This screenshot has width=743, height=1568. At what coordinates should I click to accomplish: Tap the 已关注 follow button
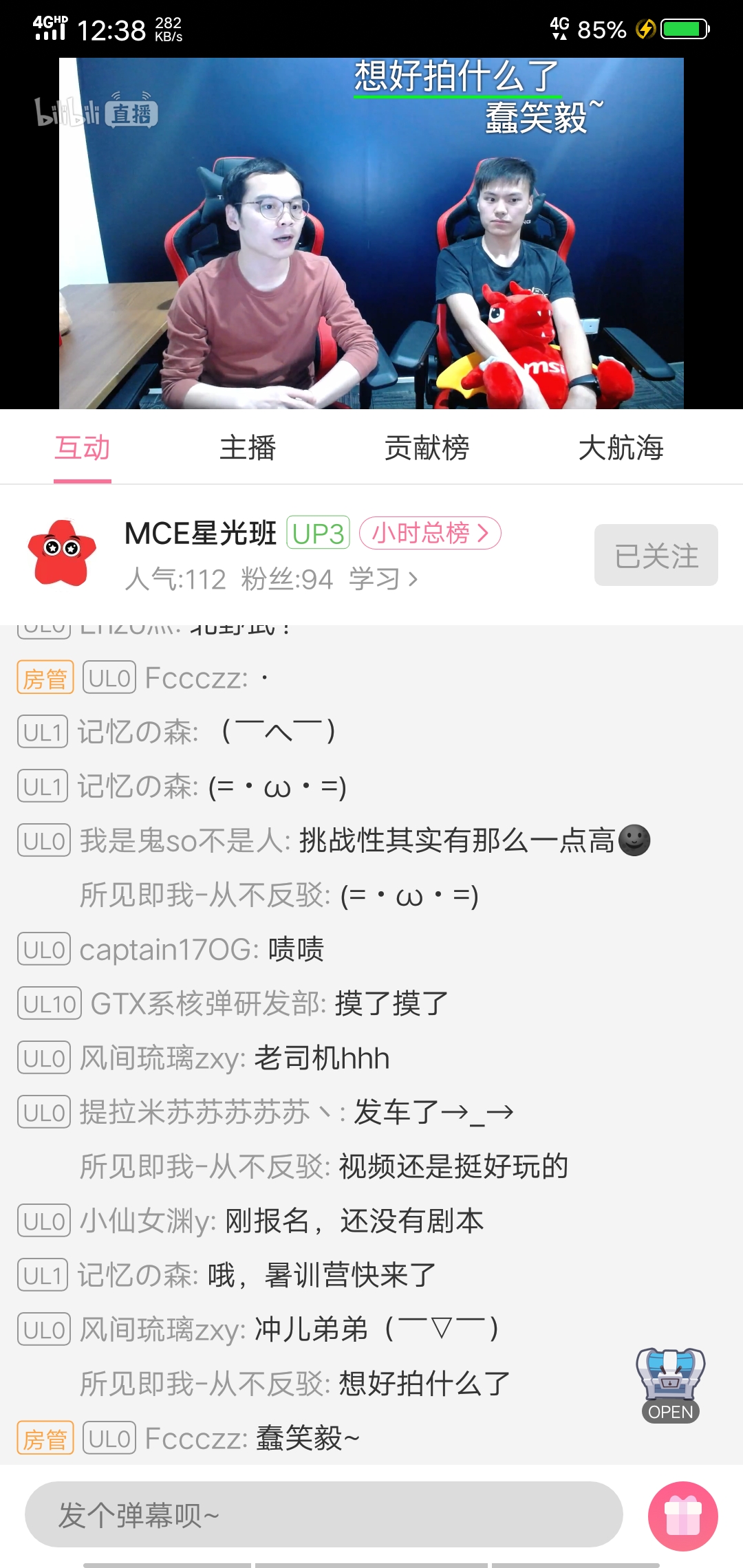(656, 556)
